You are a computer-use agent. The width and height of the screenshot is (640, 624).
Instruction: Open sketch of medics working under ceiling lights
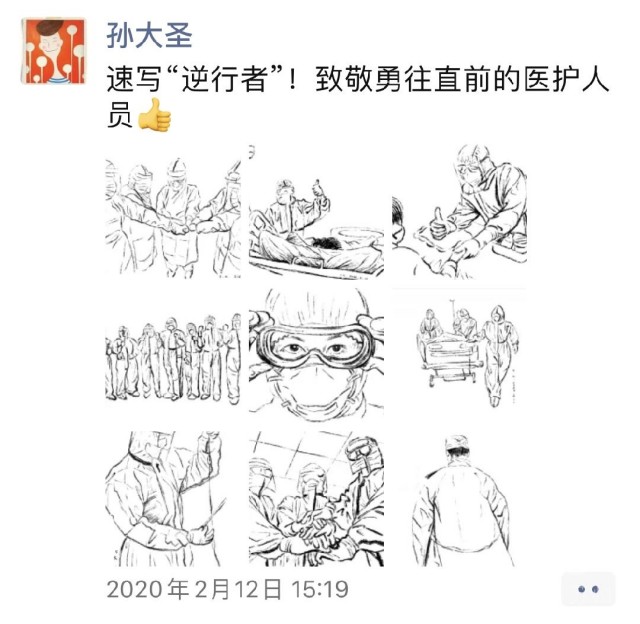[x=316, y=499]
